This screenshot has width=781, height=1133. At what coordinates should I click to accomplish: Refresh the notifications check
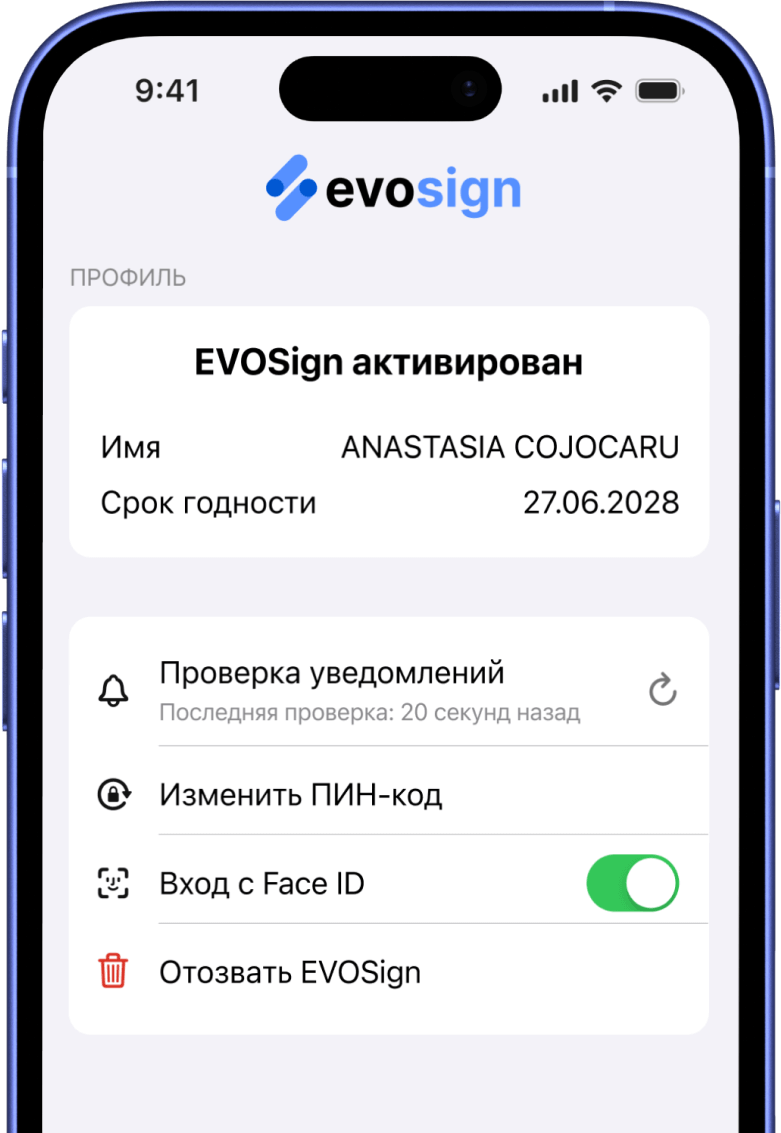(662, 690)
